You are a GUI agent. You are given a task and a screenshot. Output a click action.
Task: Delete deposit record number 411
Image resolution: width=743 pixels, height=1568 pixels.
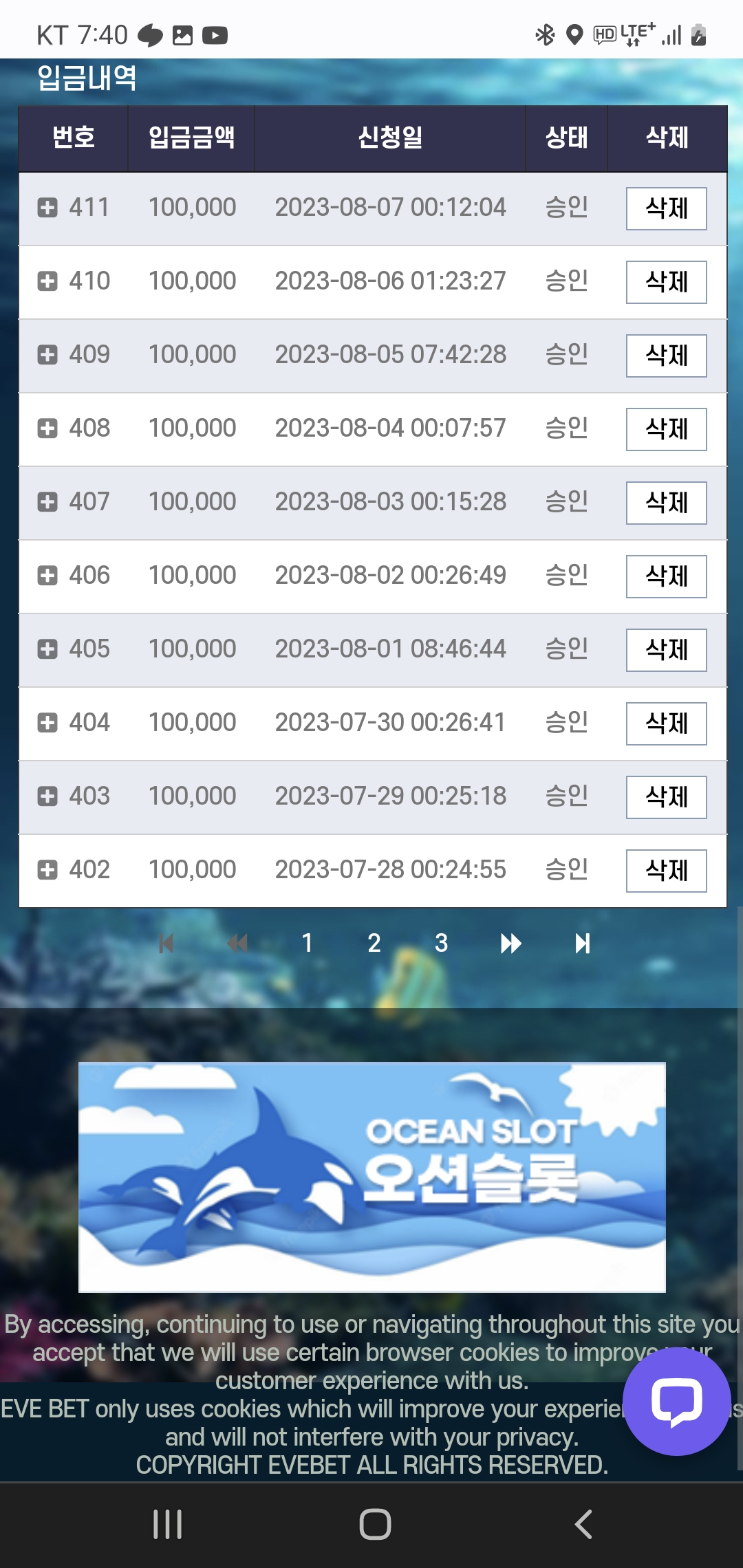[666, 208]
